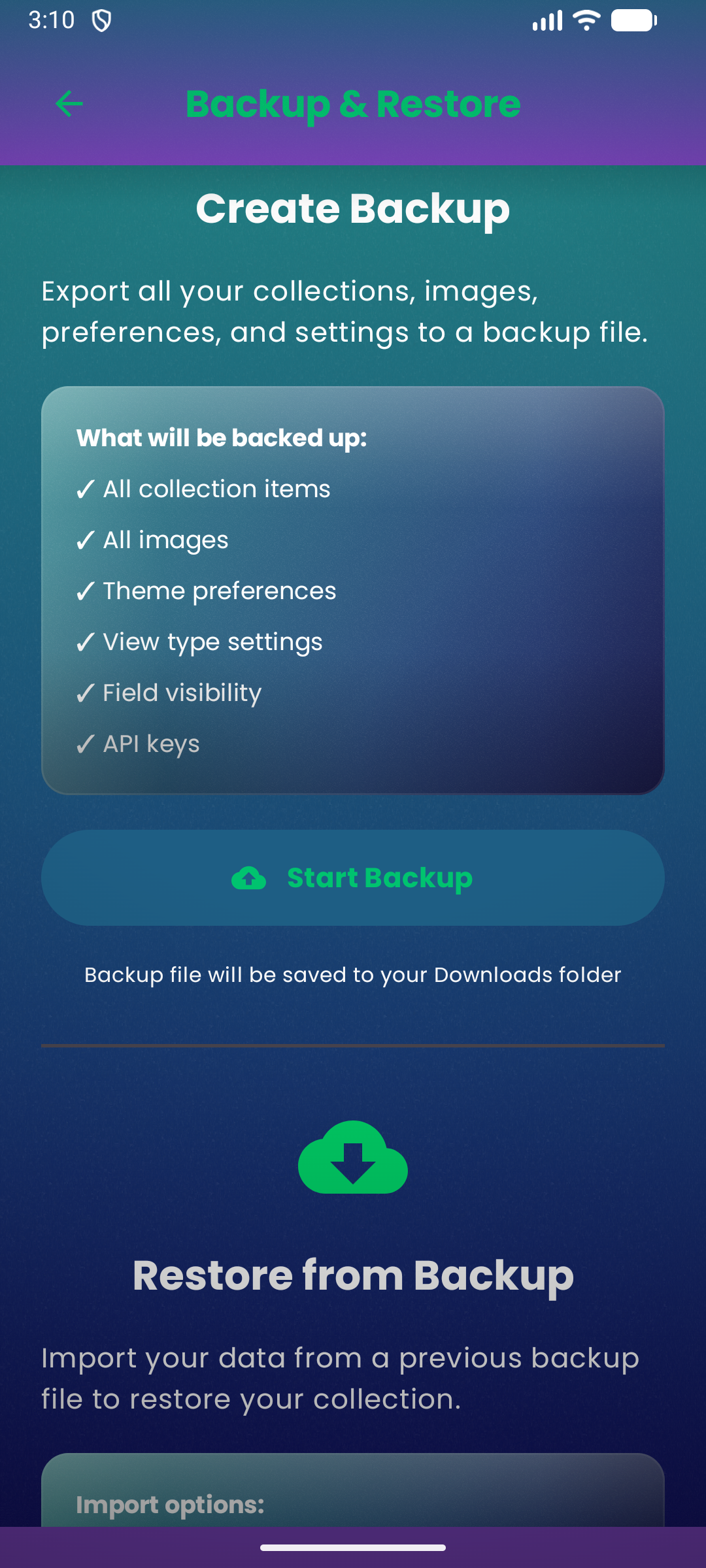Viewport: 706px width, 1568px height.
Task: Toggle the All collection items checkmark
Action: (86, 489)
